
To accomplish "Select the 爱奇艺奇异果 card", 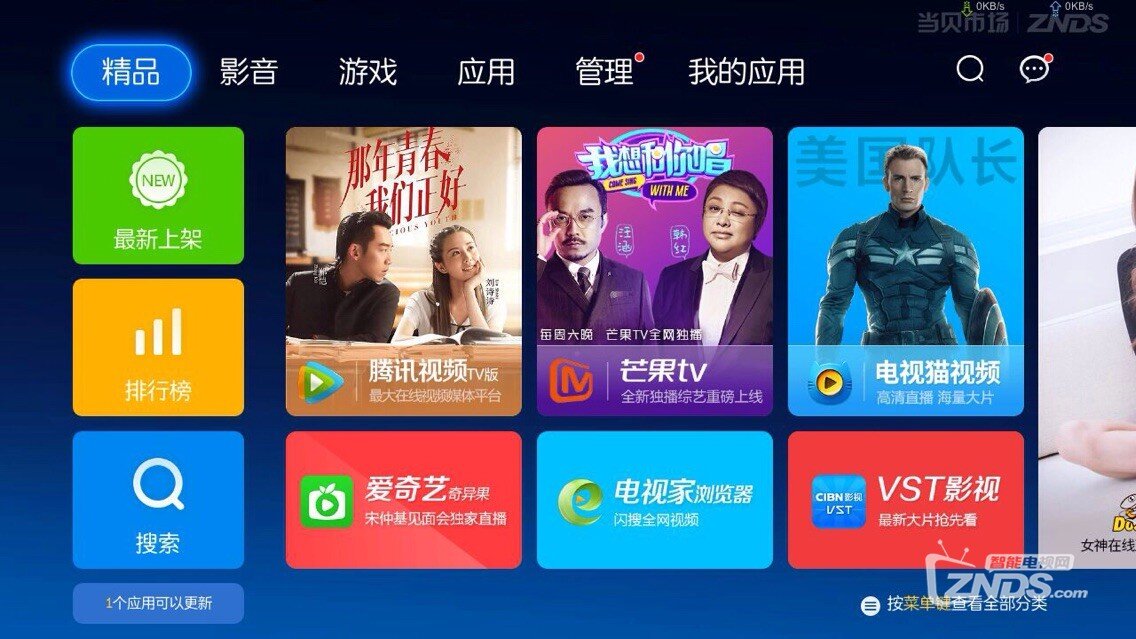I will tap(403, 500).
